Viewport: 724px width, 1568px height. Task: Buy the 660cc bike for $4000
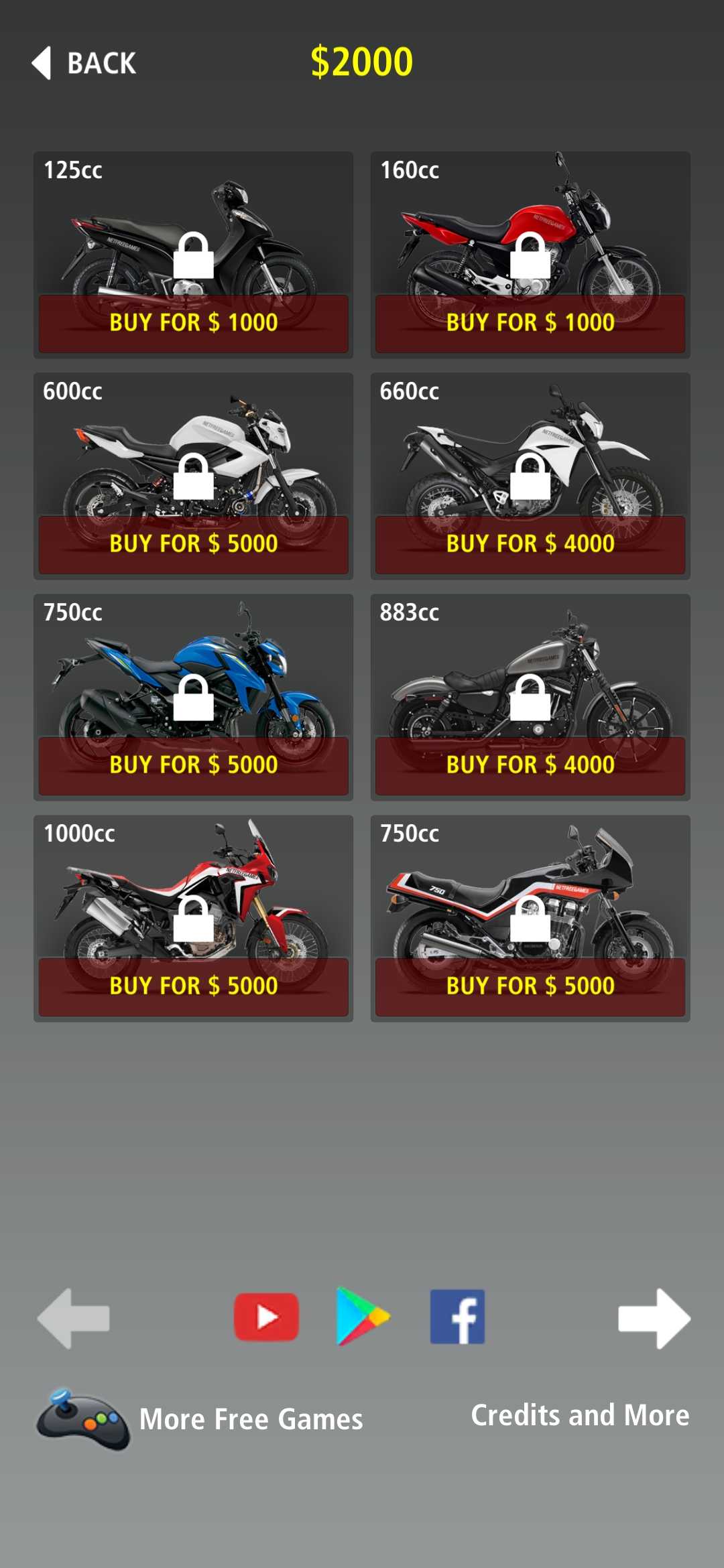click(x=530, y=544)
